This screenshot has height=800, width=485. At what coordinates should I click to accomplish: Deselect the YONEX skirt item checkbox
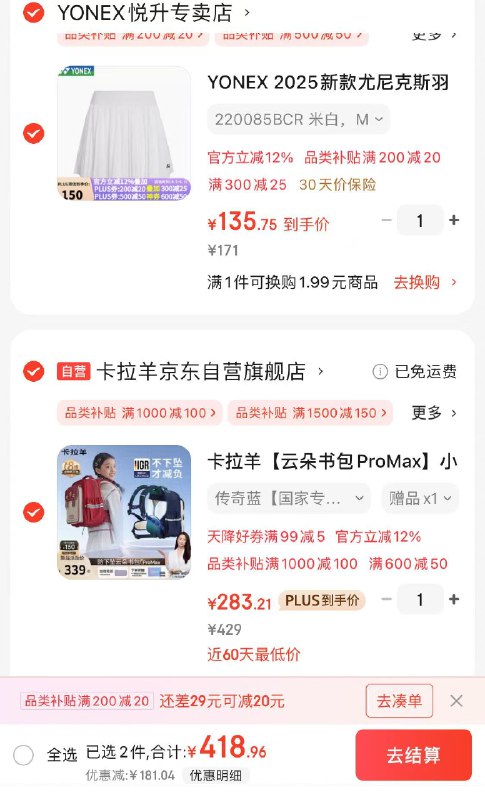(x=34, y=134)
